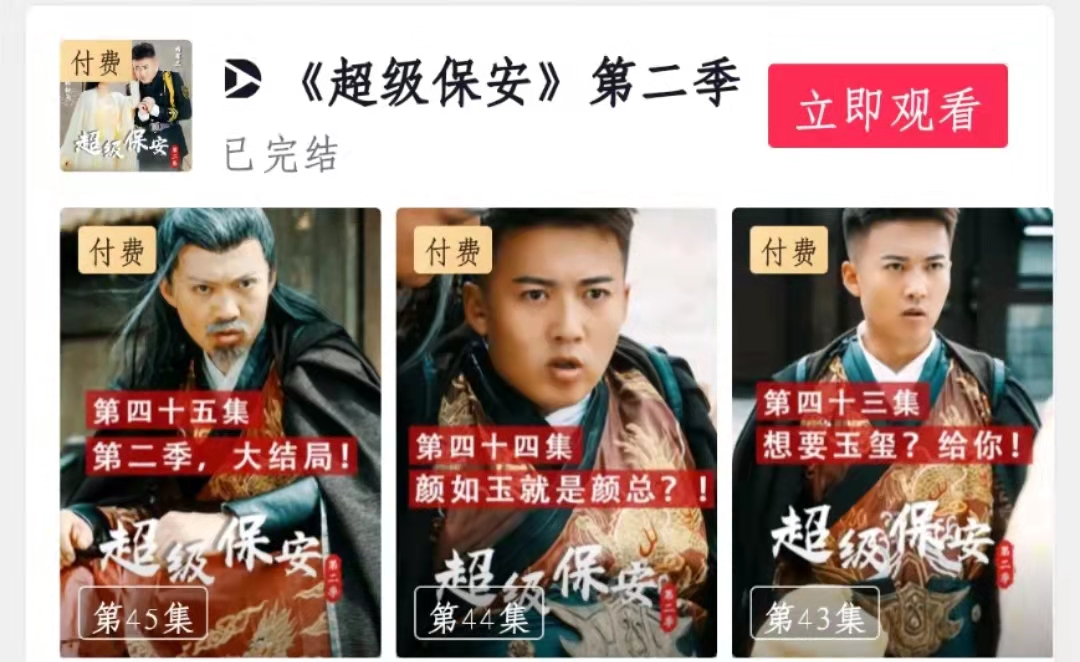Open episode 45 大结局 thumbnail
The image size is (1080, 662).
point(220,432)
